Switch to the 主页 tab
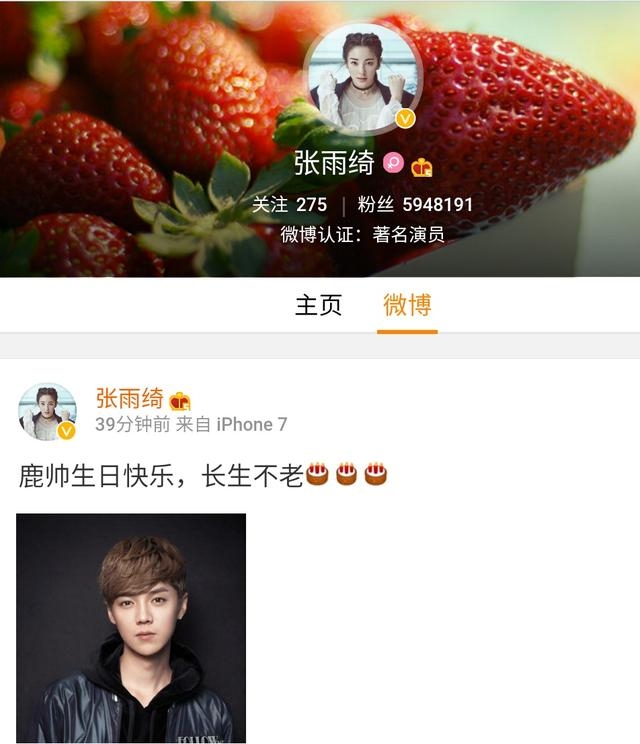The height and width of the screenshot is (744, 640). pos(318,305)
